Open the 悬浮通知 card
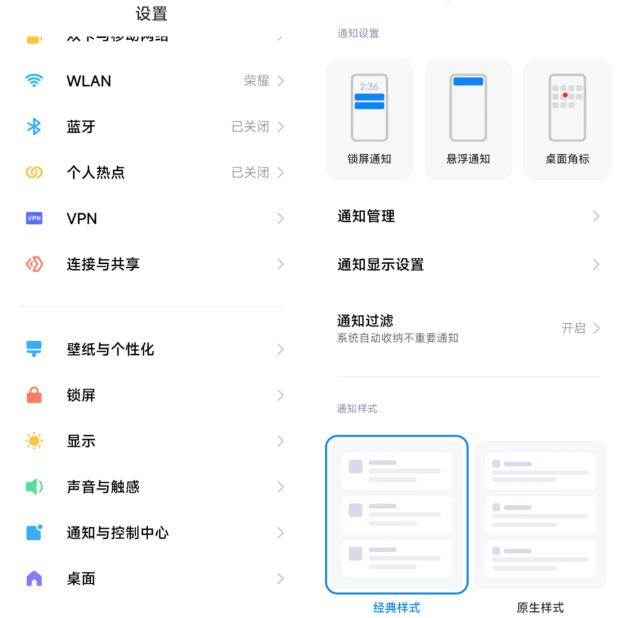 pos(468,118)
